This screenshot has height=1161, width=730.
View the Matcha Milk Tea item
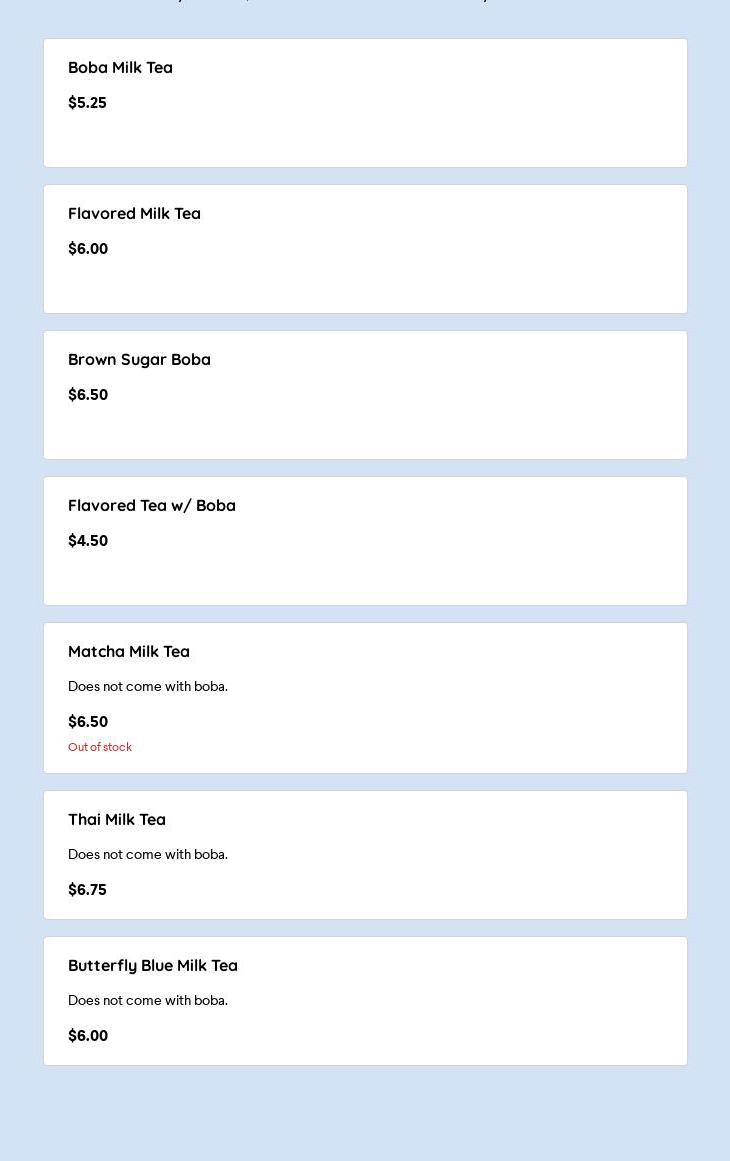365,698
